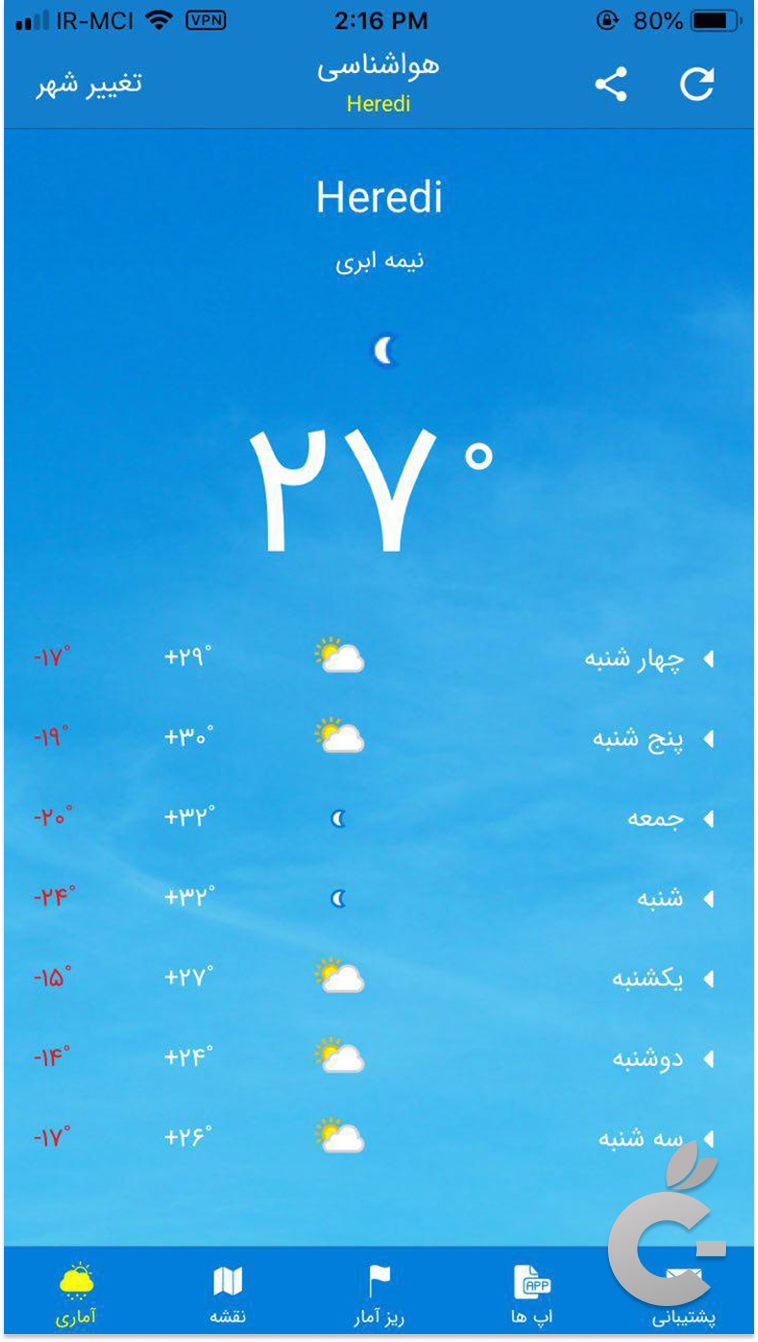
Task: Tap the VPN indicator in the status bar
Action: (207, 20)
